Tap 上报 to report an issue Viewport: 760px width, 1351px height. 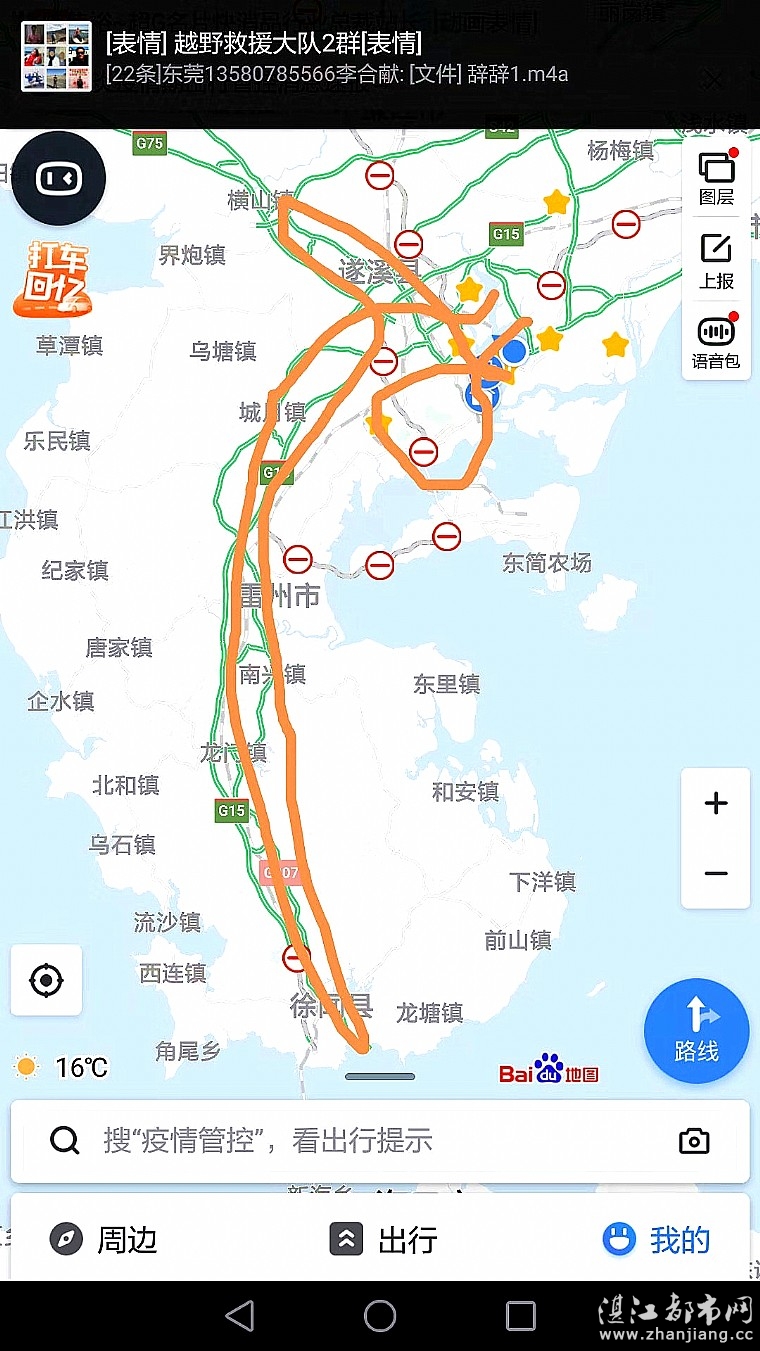click(x=716, y=261)
